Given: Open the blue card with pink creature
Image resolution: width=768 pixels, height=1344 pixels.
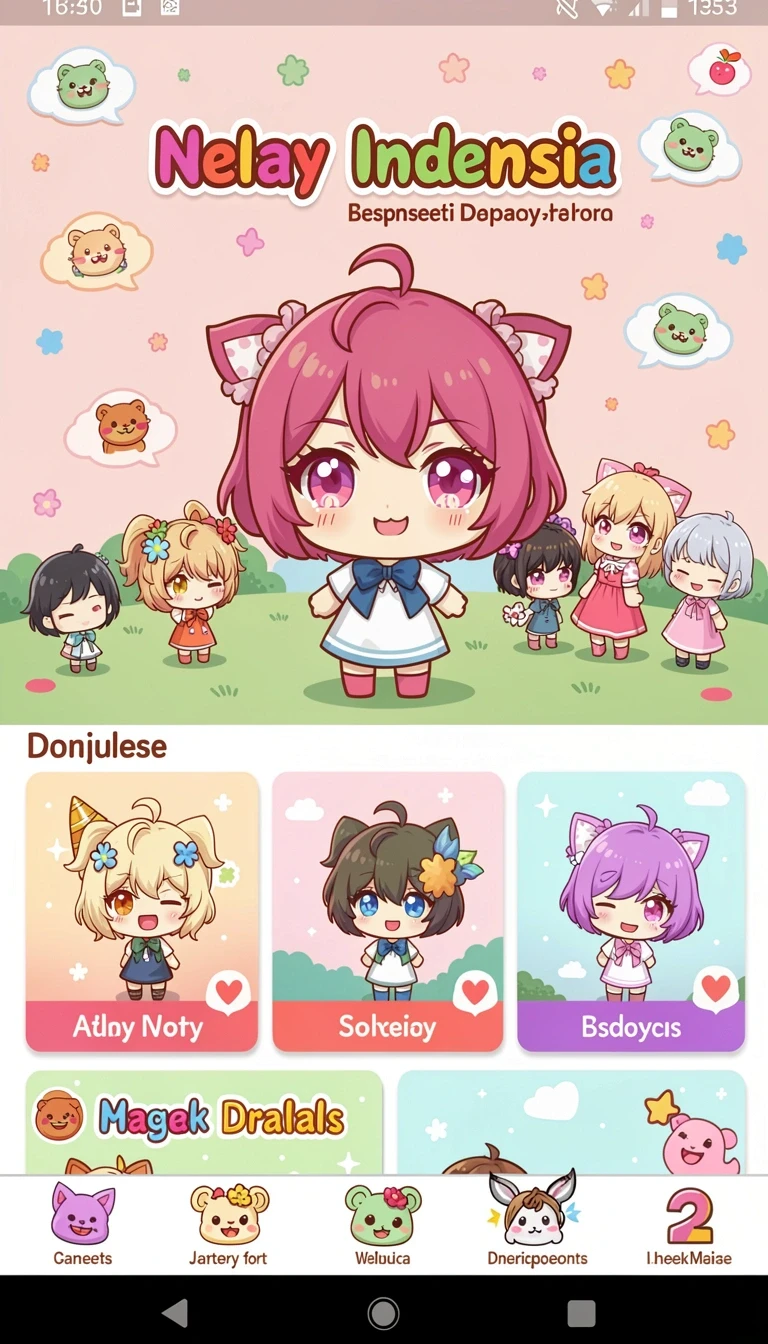Looking at the screenshot, I should (572, 1122).
